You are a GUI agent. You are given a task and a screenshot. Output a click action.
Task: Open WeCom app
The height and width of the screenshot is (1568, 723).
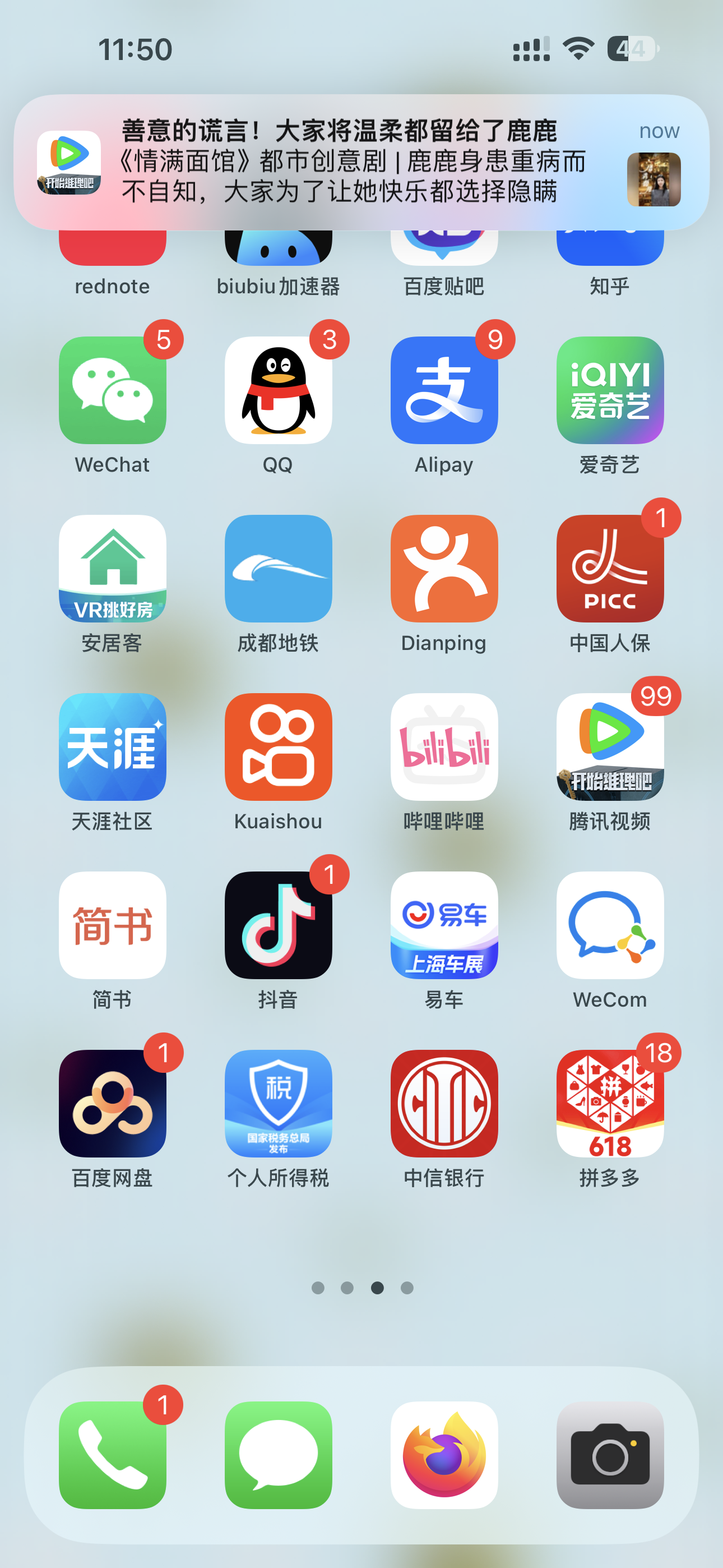(610, 926)
